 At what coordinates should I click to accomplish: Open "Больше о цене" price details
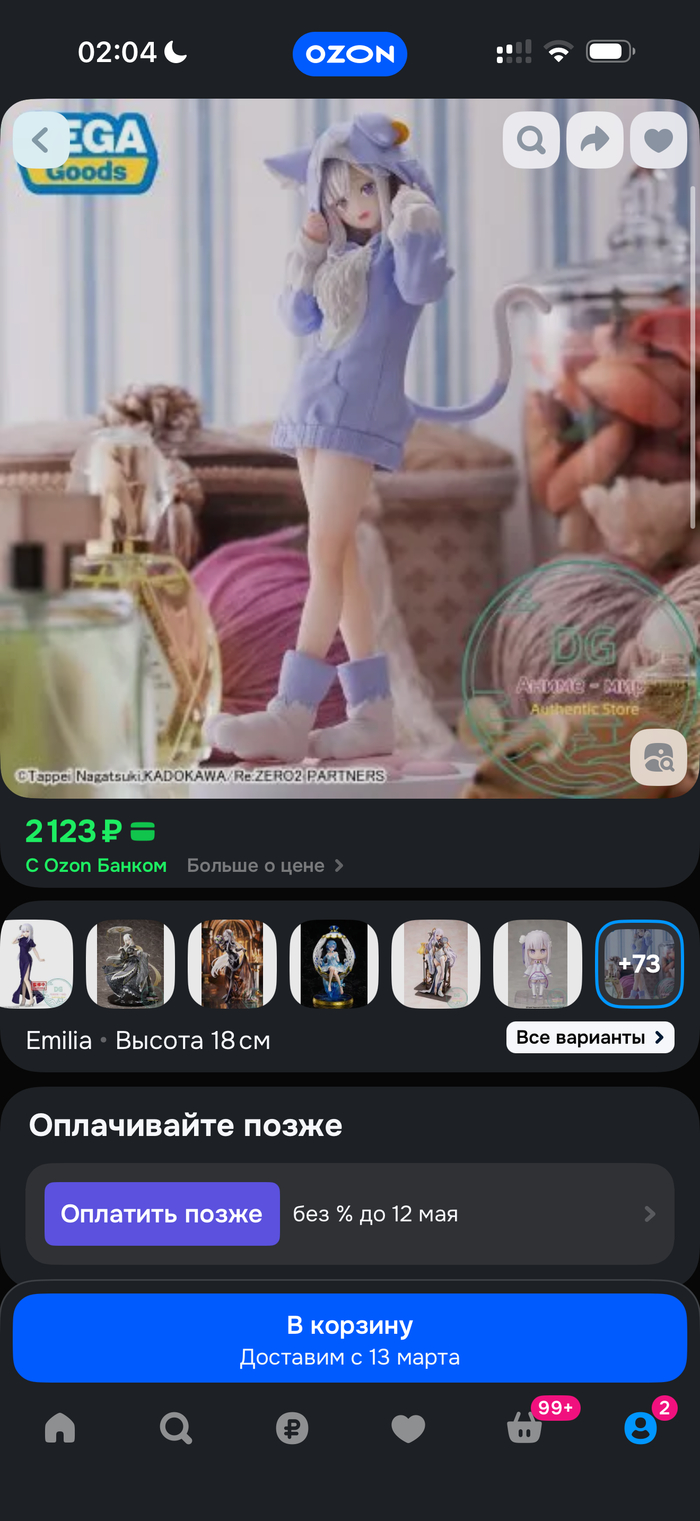pyautogui.click(x=264, y=866)
